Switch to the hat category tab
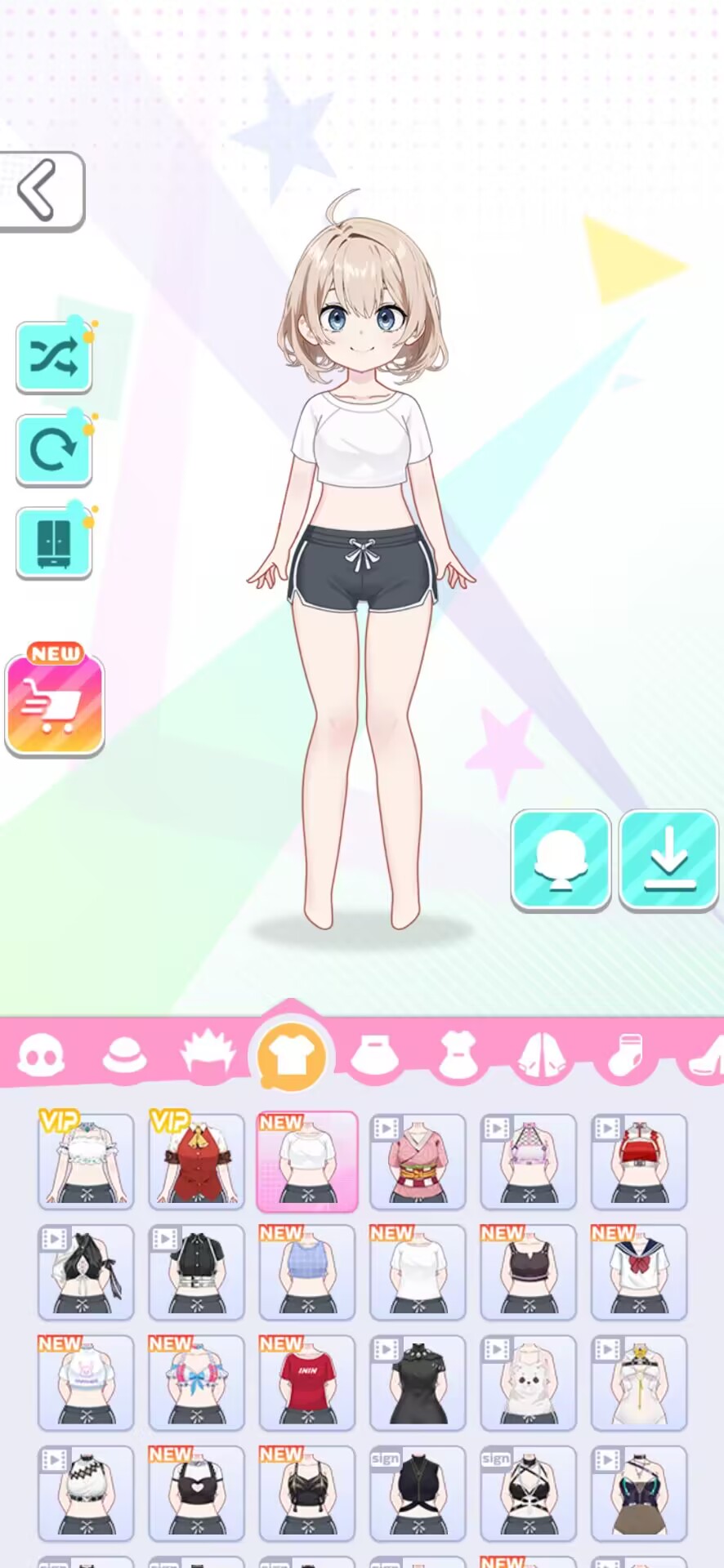The width and height of the screenshot is (724, 1568). point(124,1056)
